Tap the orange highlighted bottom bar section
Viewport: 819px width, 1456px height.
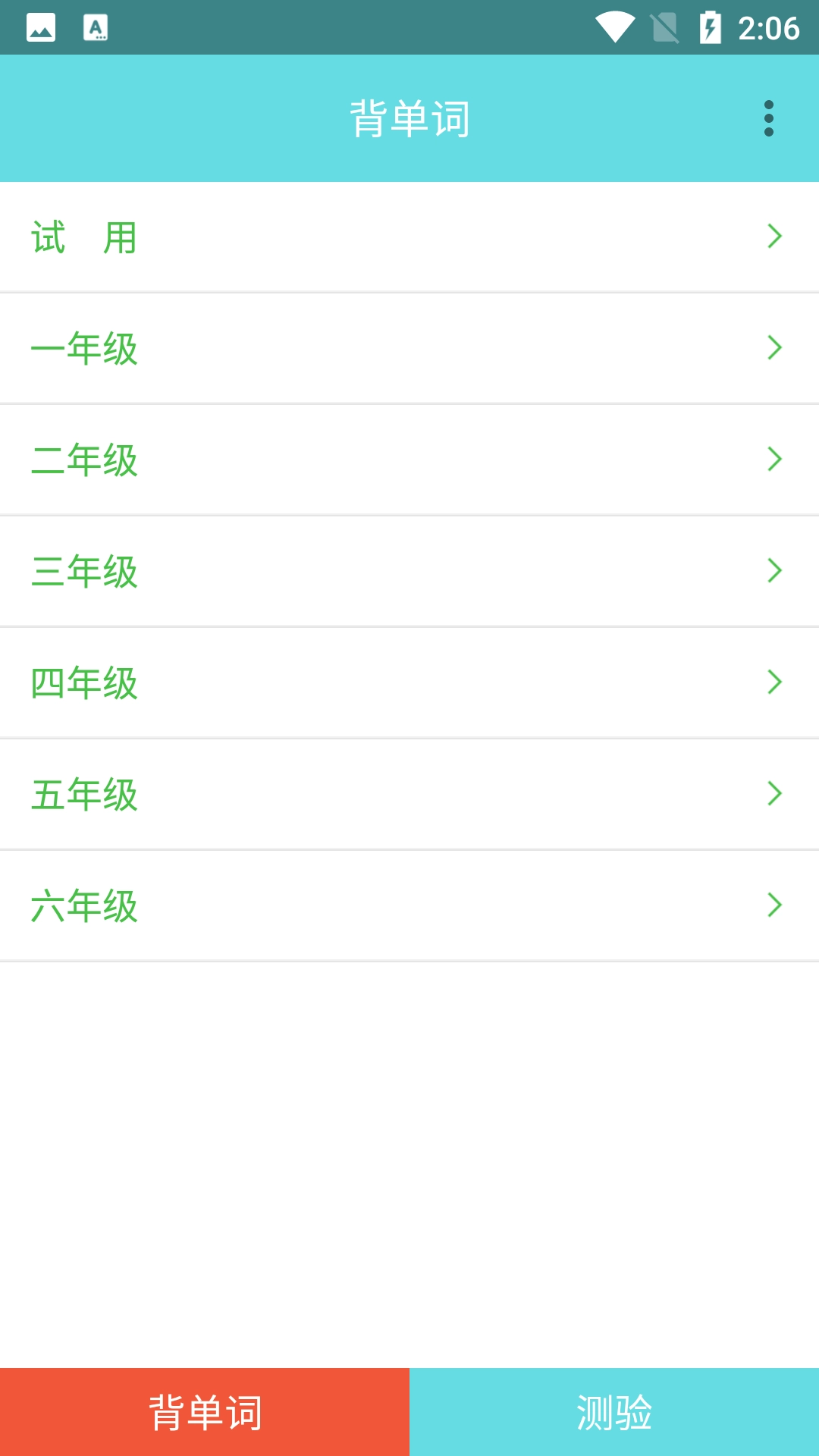(x=205, y=1410)
